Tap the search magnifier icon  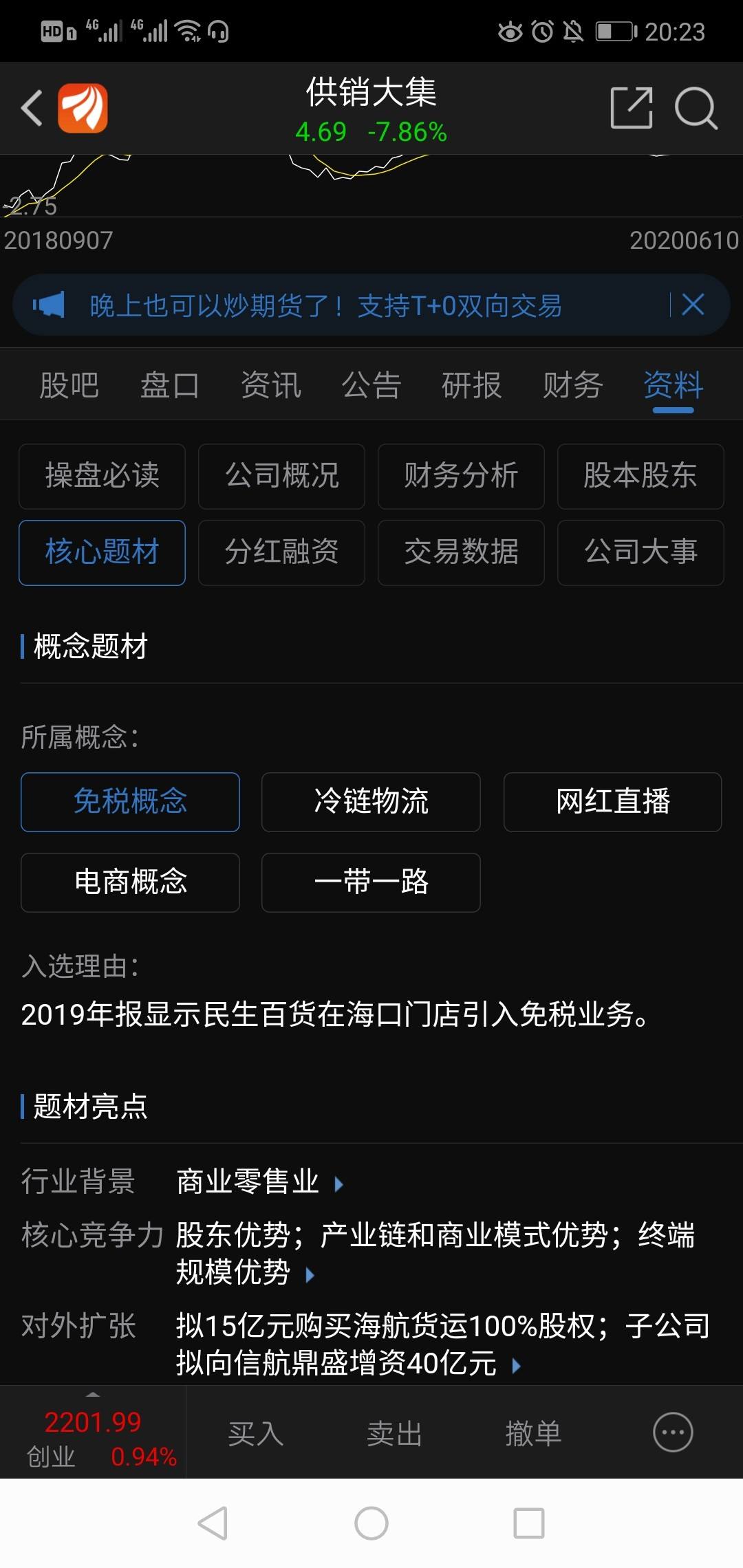click(696, 108)
